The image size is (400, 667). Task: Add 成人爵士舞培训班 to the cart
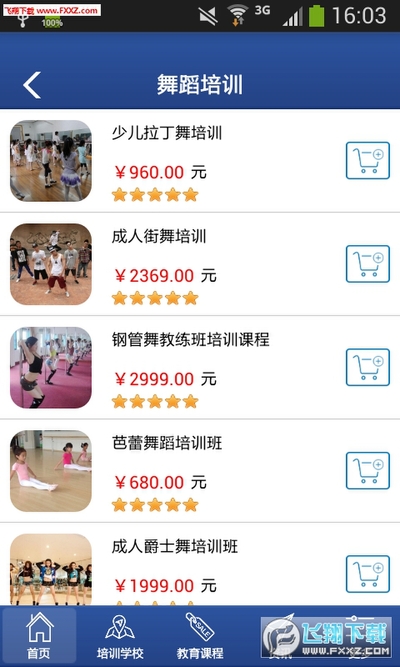click(368, 574)
